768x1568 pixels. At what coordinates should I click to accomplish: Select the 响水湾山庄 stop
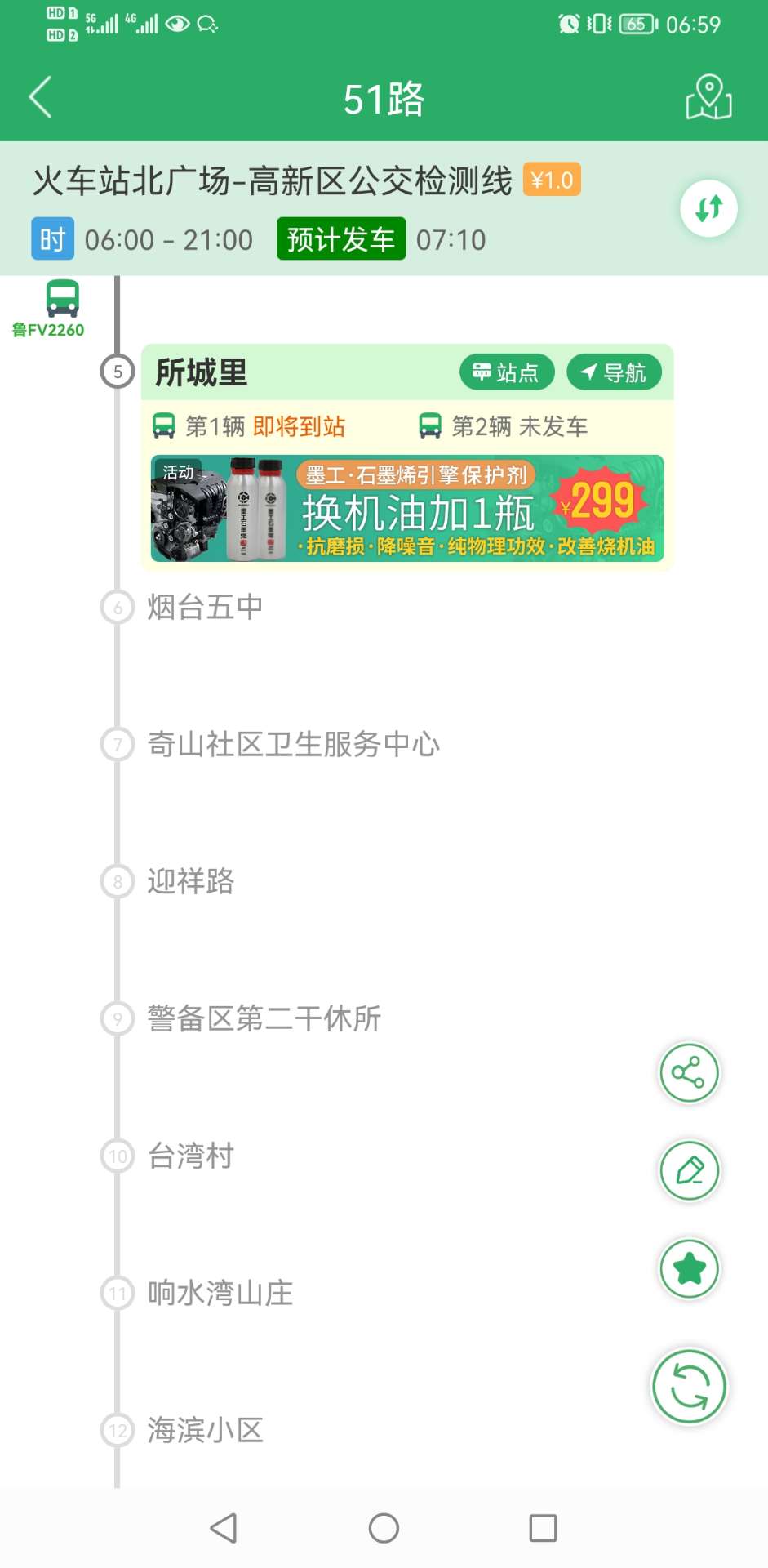pyautogui.click(x=220, y=1293)
